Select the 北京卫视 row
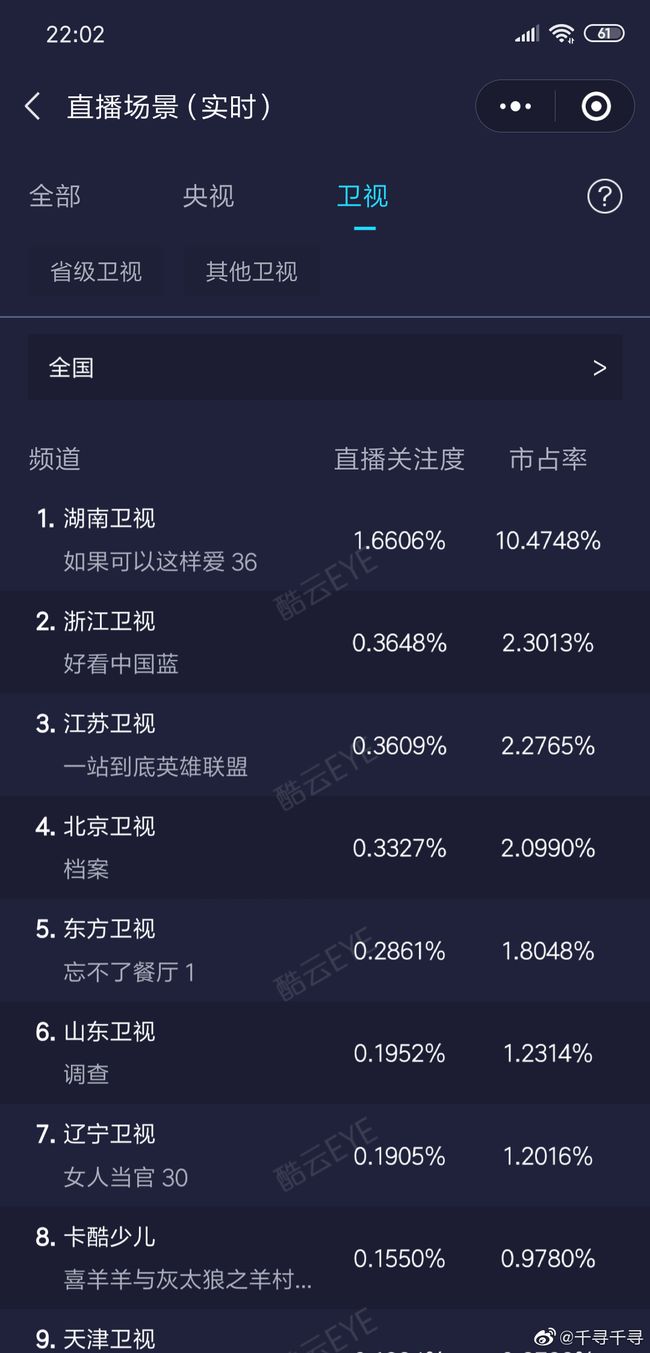650x1353 pixels. 325,848
